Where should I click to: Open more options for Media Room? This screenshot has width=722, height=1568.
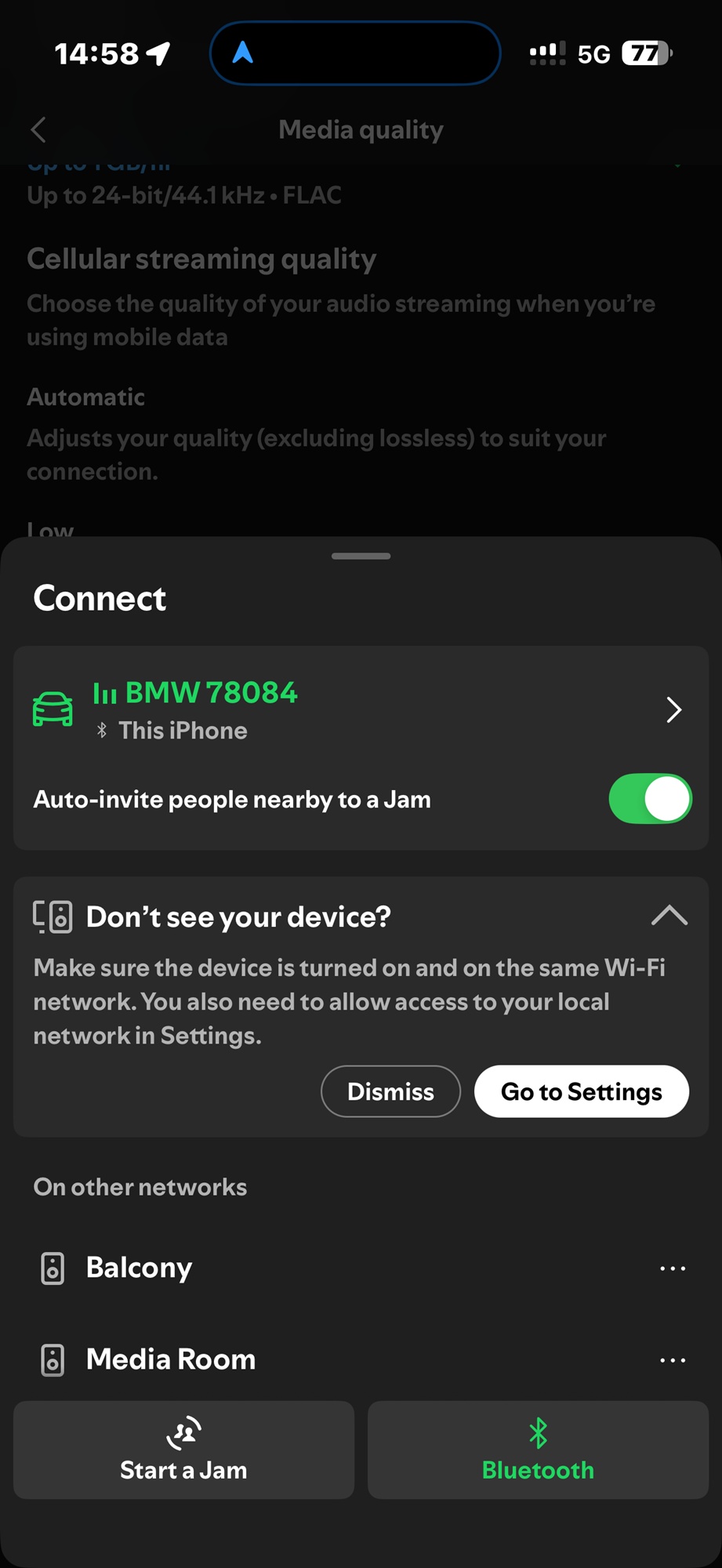673,1360
